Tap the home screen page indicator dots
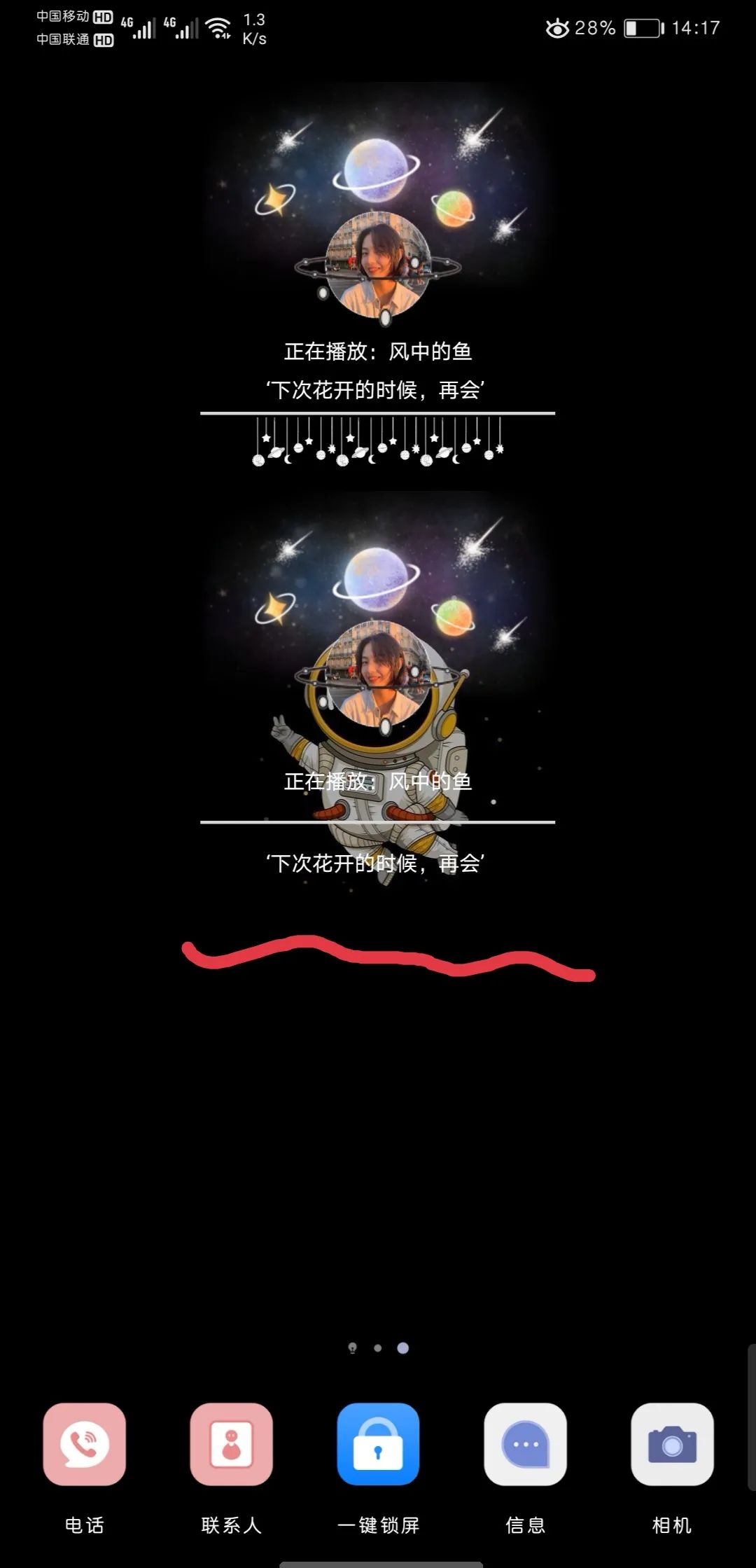 (x=378, y=1348)
